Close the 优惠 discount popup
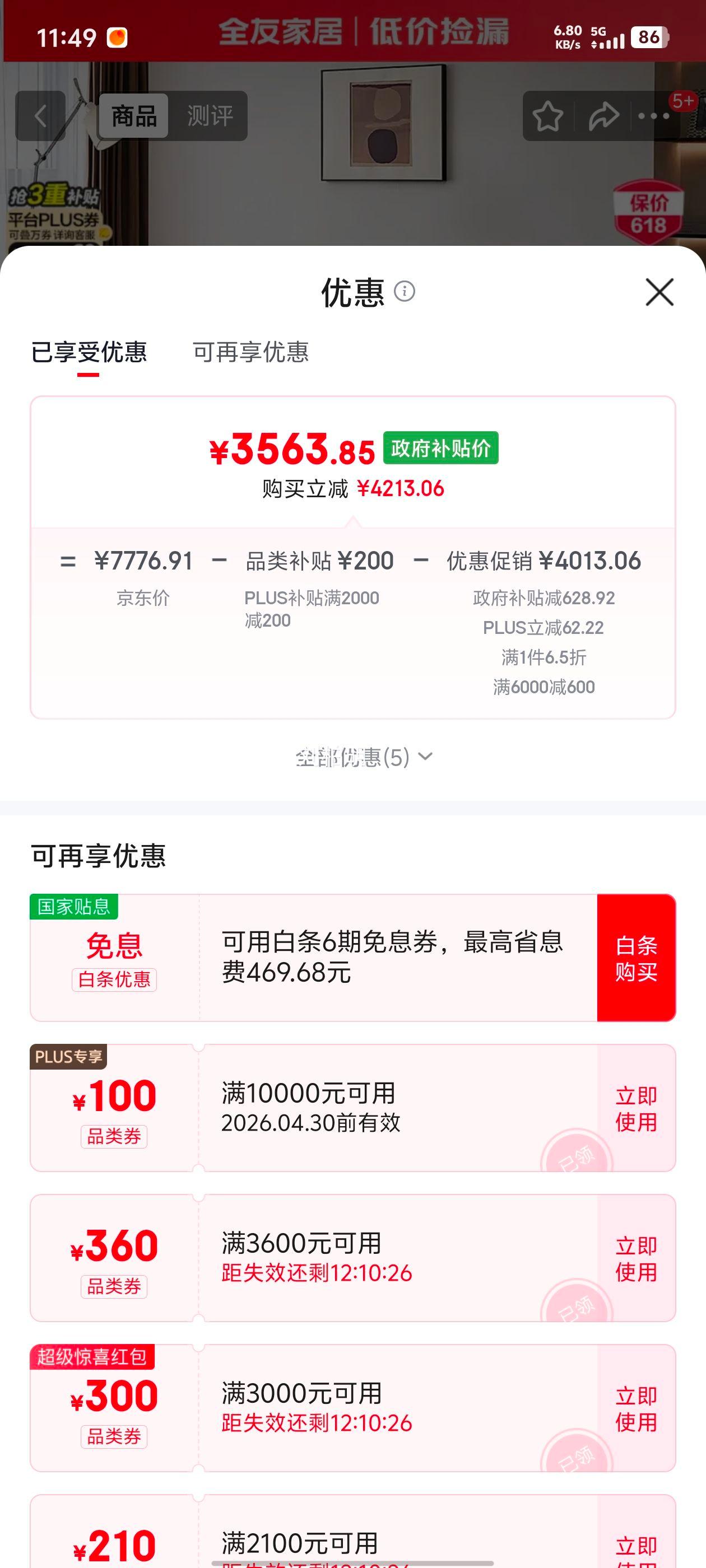 tap(659, 293)
